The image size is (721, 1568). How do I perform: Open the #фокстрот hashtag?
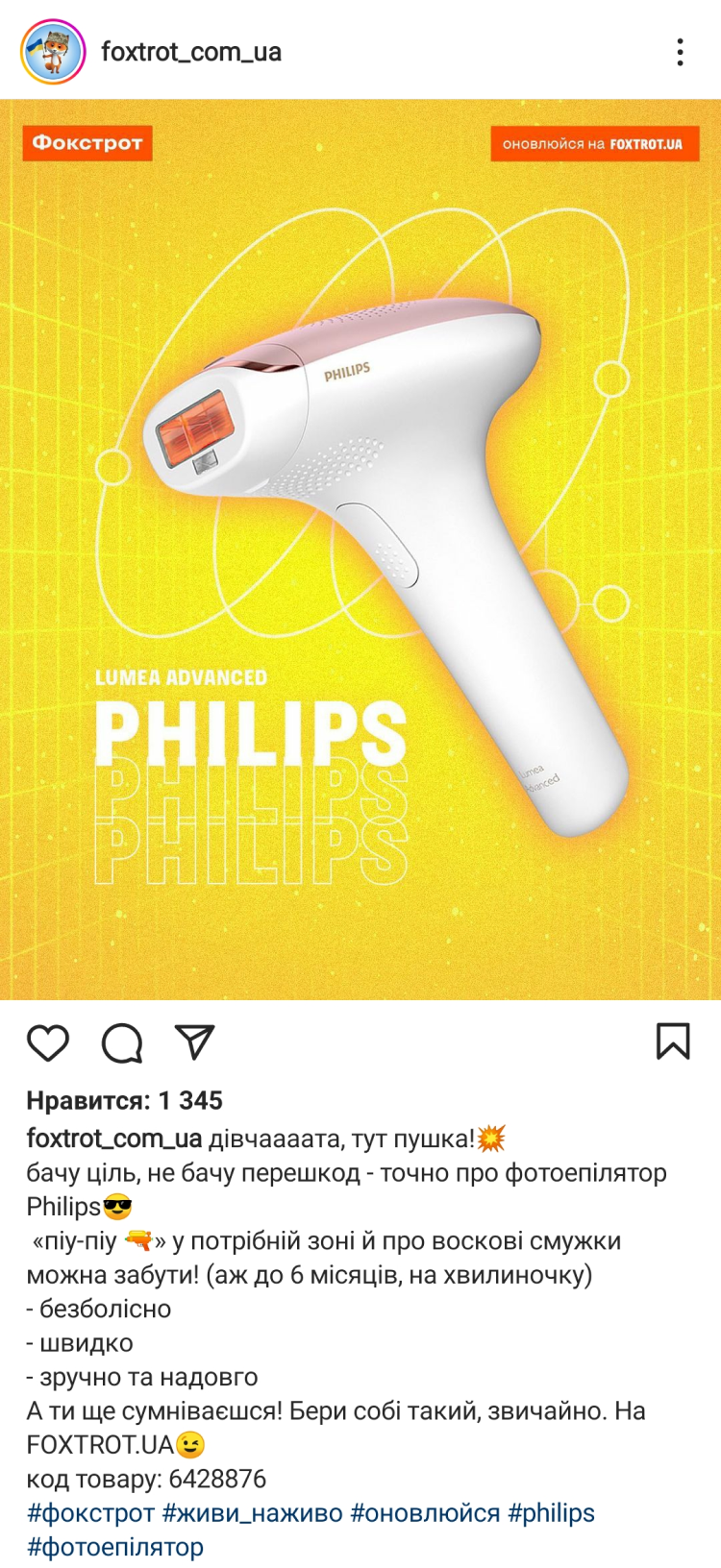tap(90, 1513)
